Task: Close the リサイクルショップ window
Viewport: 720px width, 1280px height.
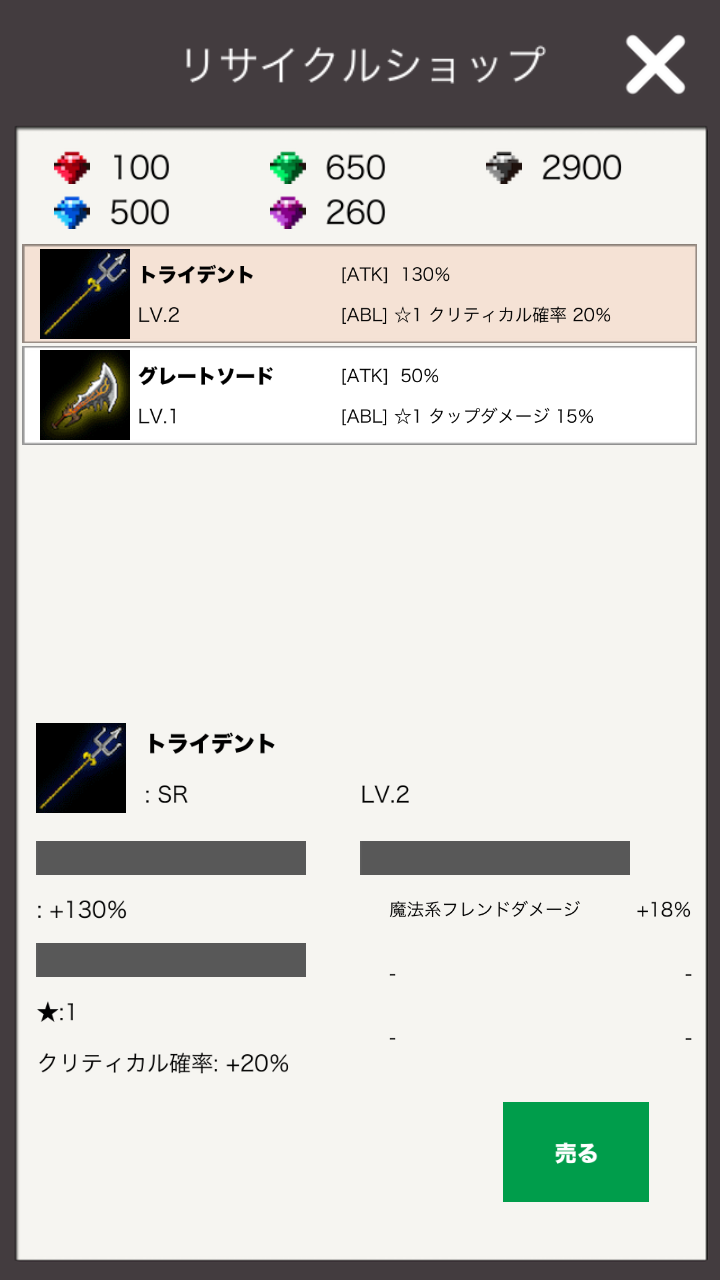Action: [x=655, y=65]
